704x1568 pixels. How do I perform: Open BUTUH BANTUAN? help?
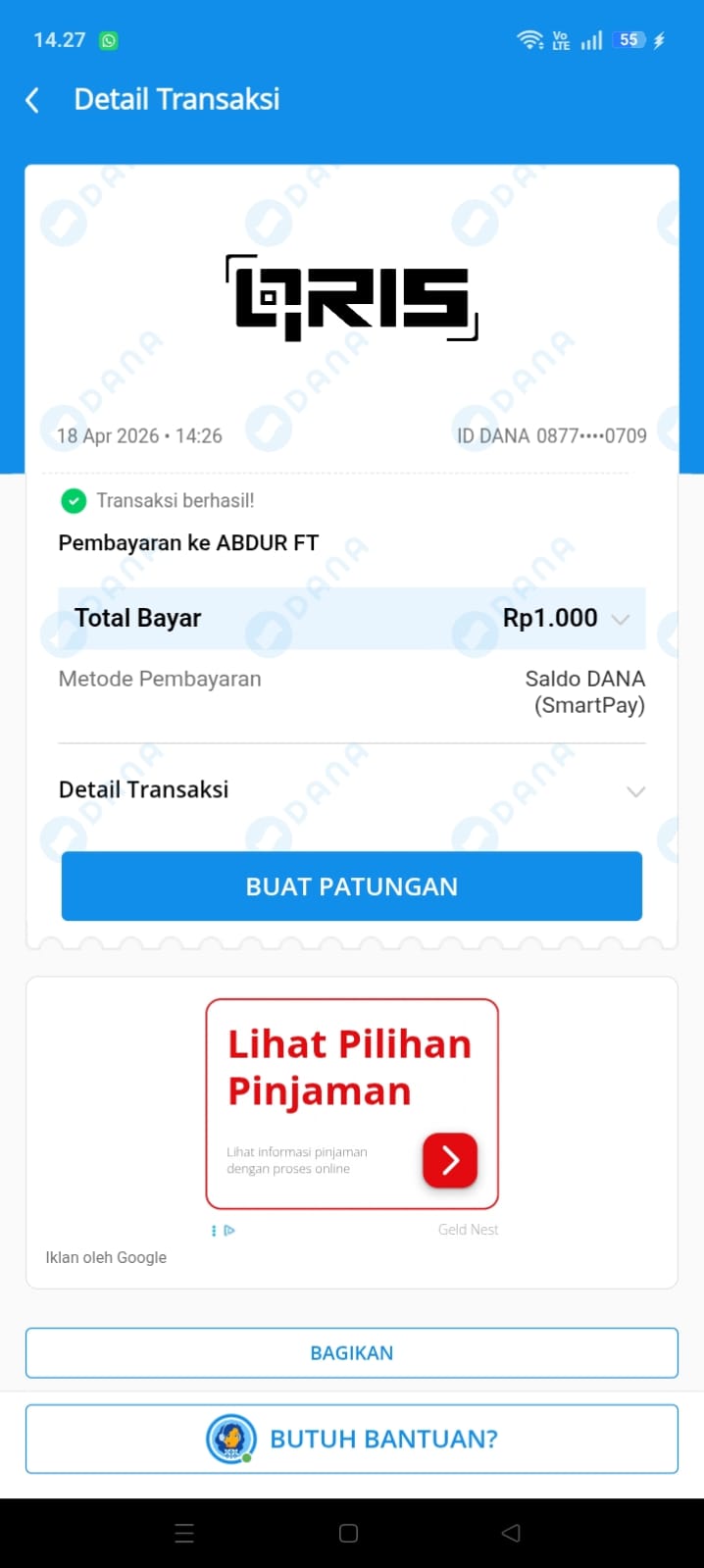(351, 1439)
